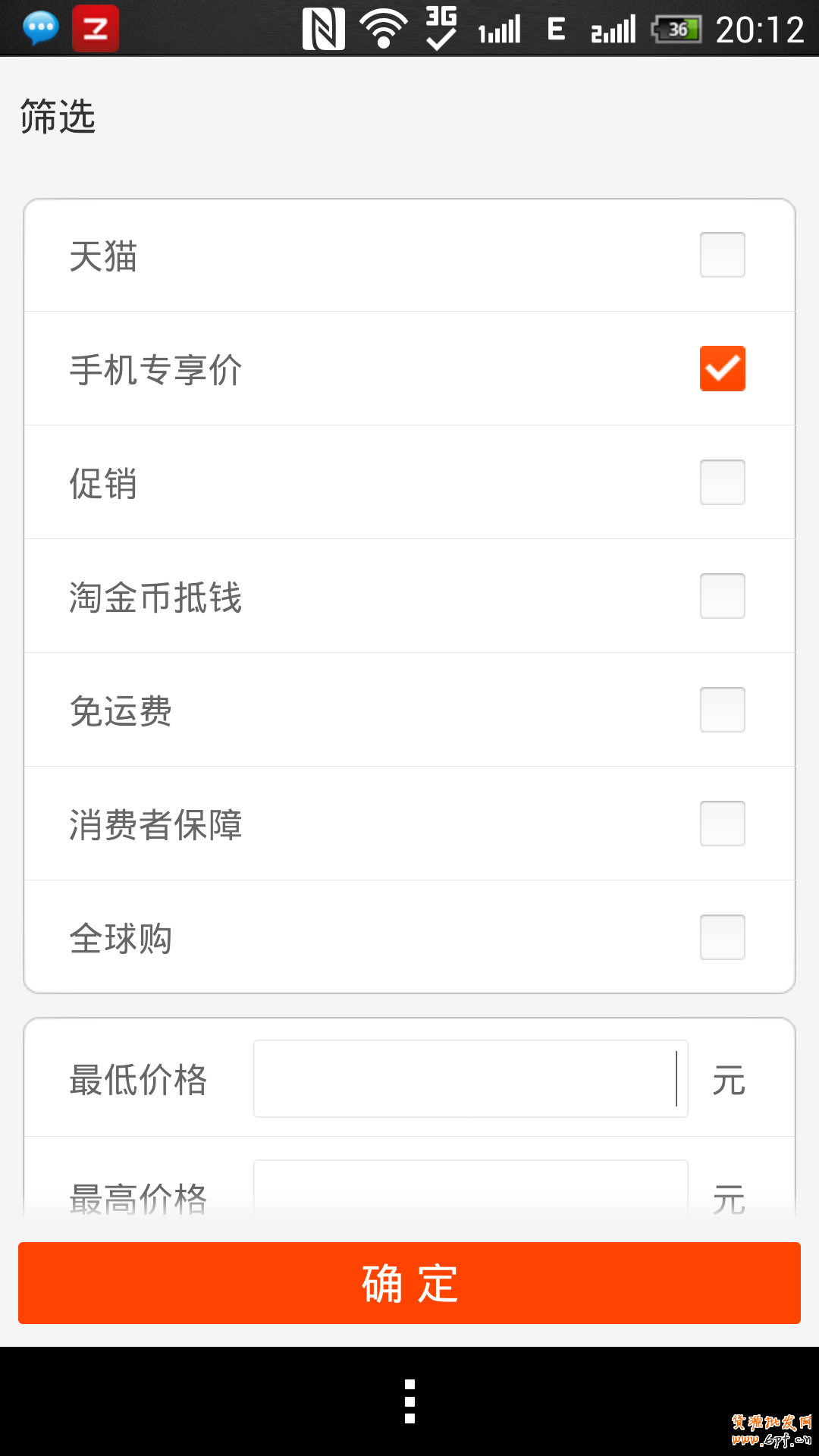The image size is (819, 1456).
Task: Enable 全球购 option
Action: pos(722,937)
